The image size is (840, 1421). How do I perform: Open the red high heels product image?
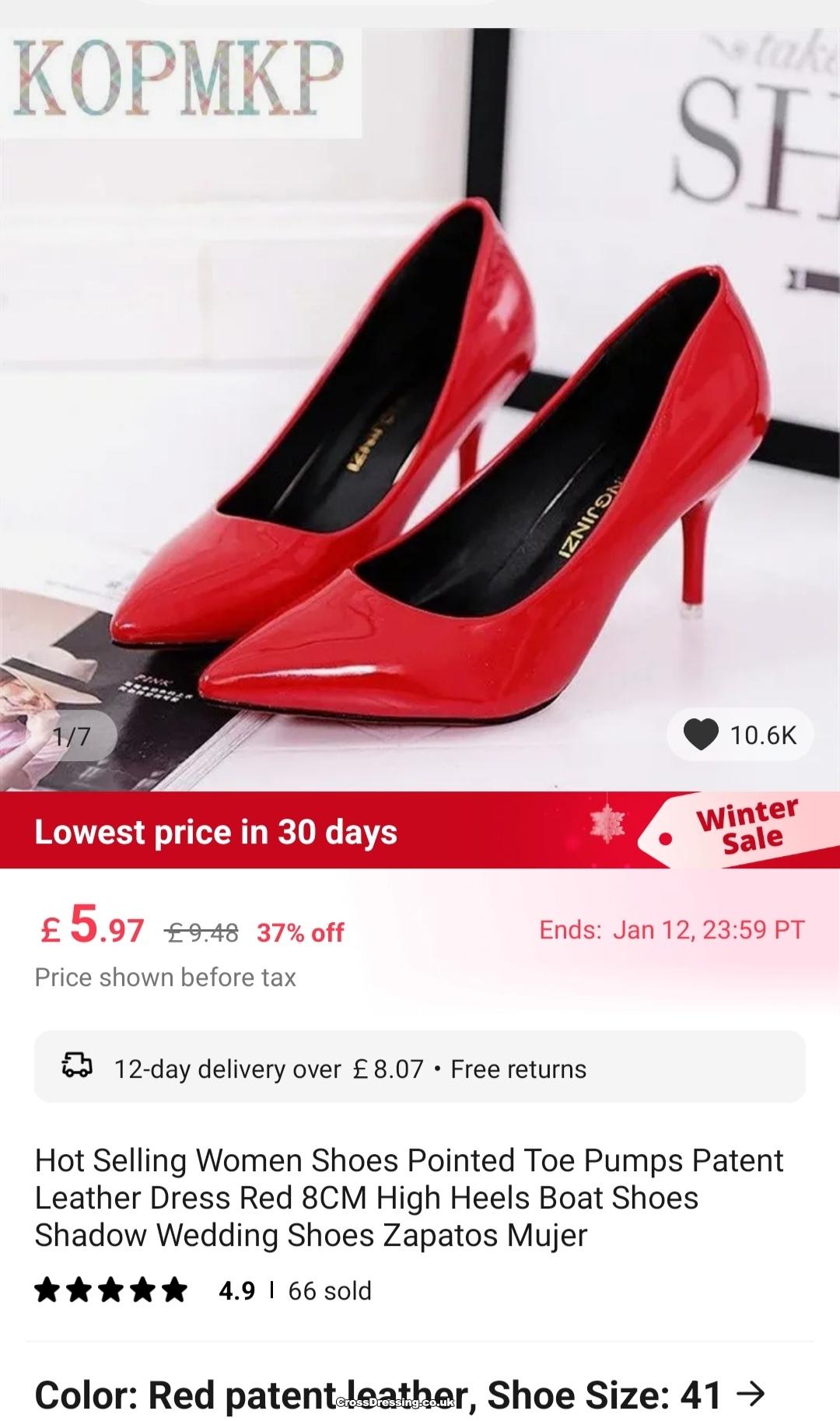point(420,436)
